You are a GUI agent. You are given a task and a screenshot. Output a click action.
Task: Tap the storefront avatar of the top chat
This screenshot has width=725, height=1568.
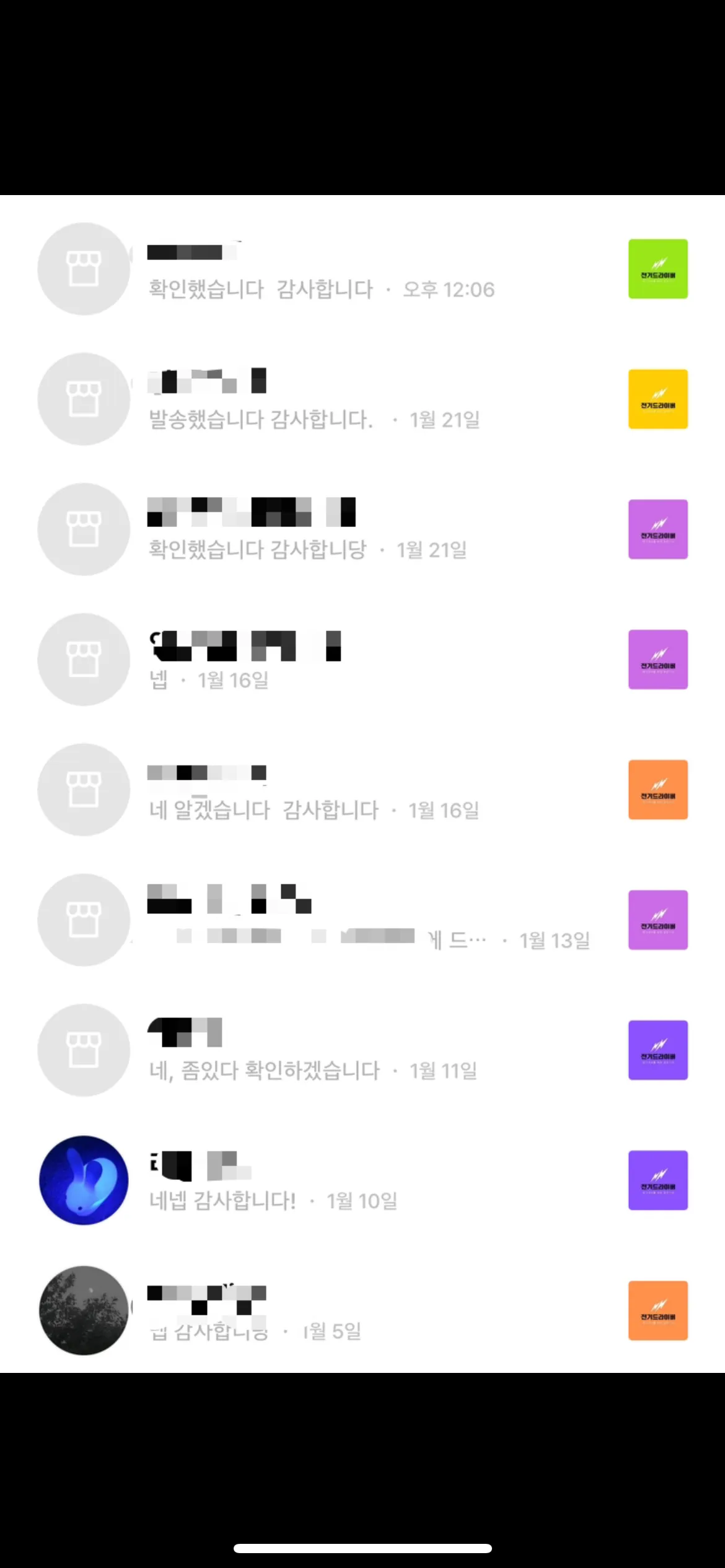click(83, 269)
